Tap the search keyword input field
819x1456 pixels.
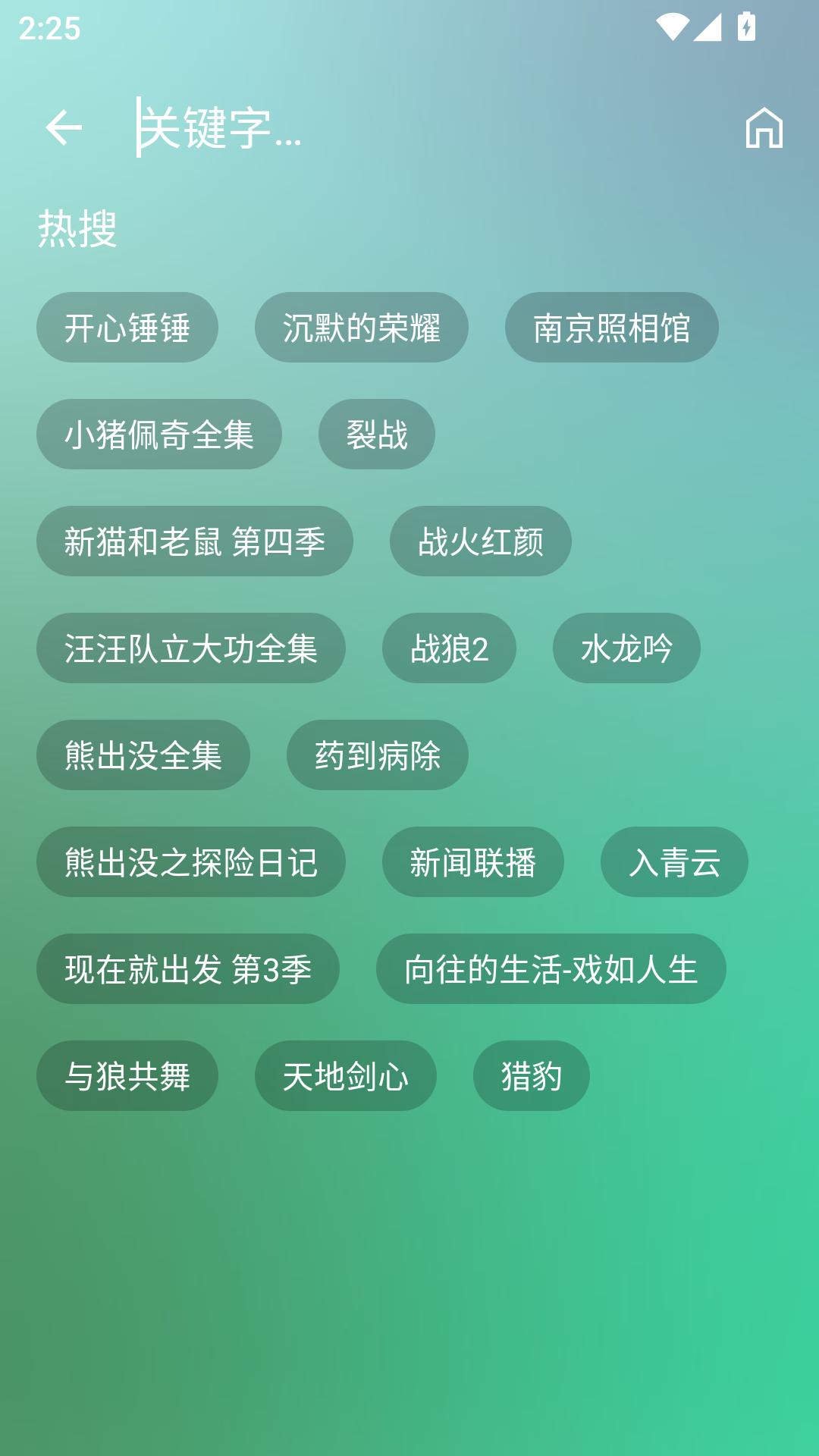pos(303,129)
